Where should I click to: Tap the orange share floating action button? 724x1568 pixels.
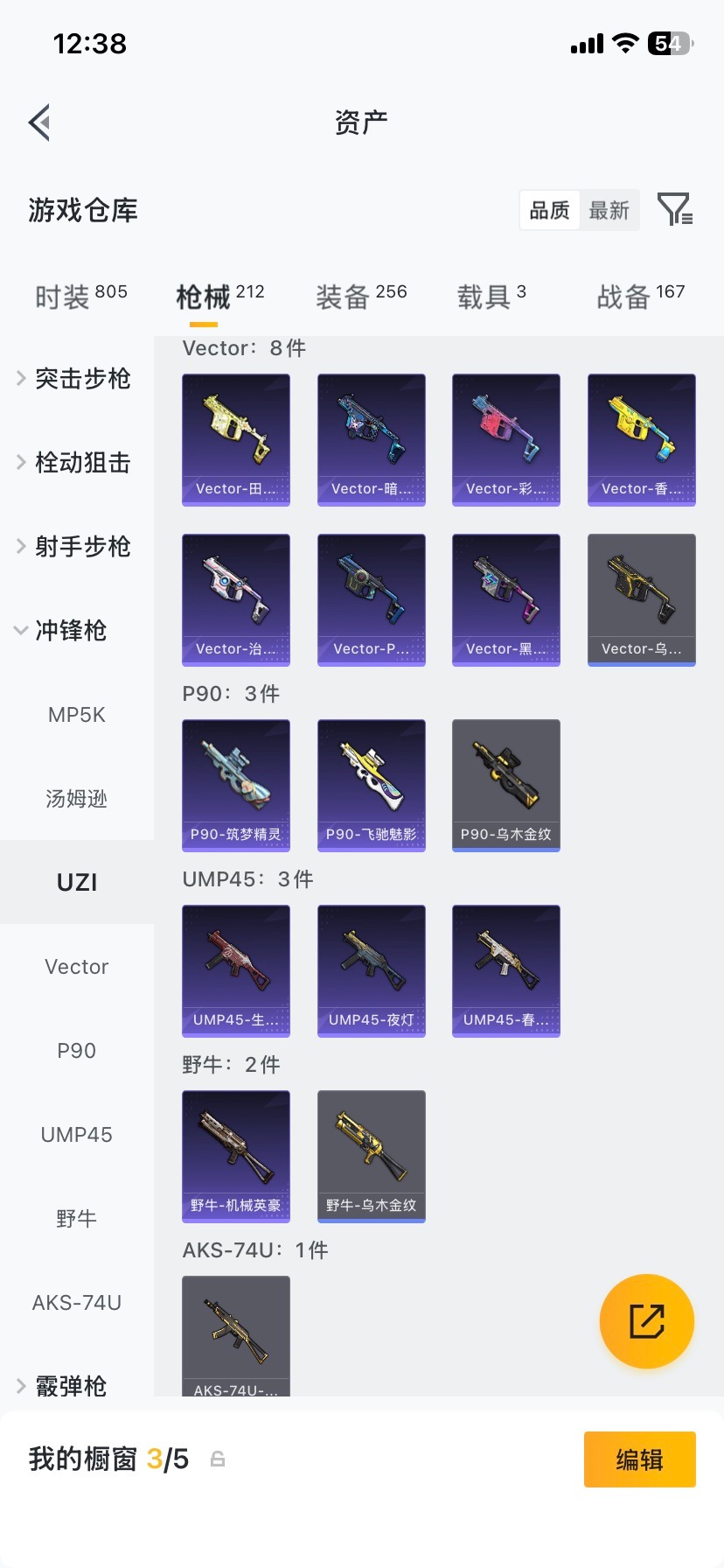(x=646, y=1320)
